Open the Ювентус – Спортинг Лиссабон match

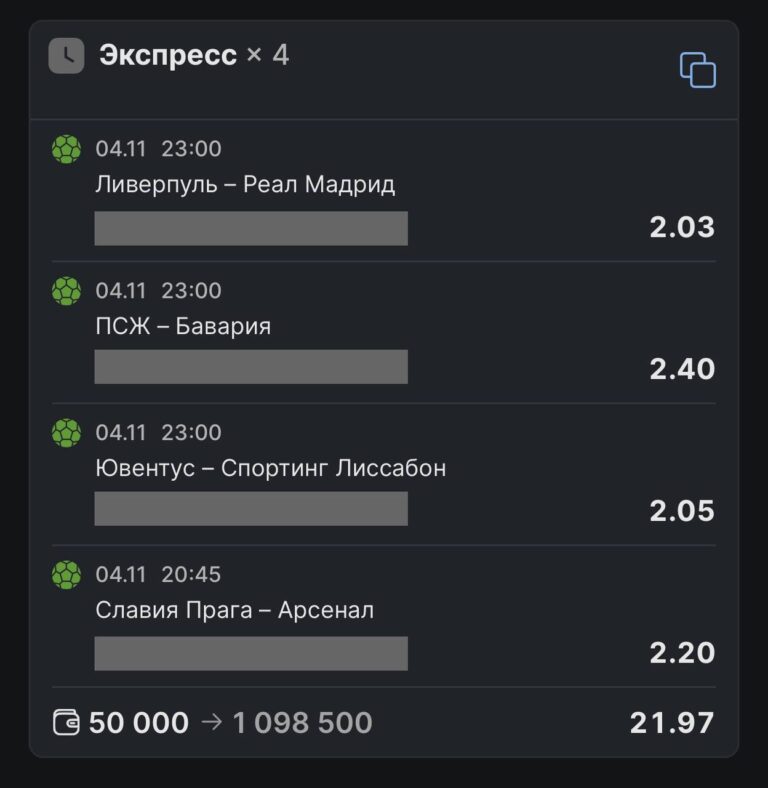(270, 469)
